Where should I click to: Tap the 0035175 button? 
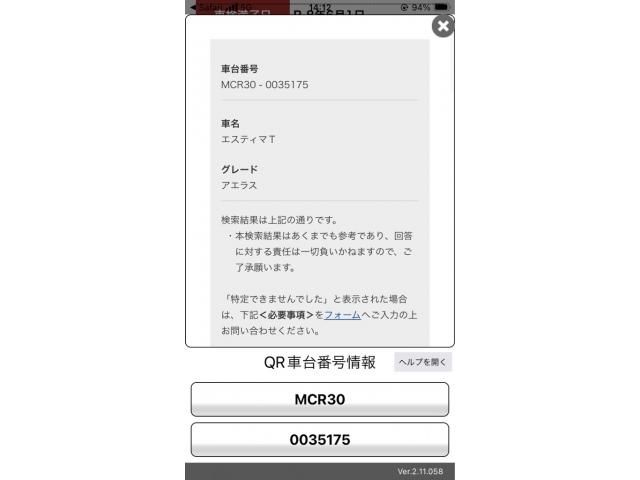pos(319,439)
